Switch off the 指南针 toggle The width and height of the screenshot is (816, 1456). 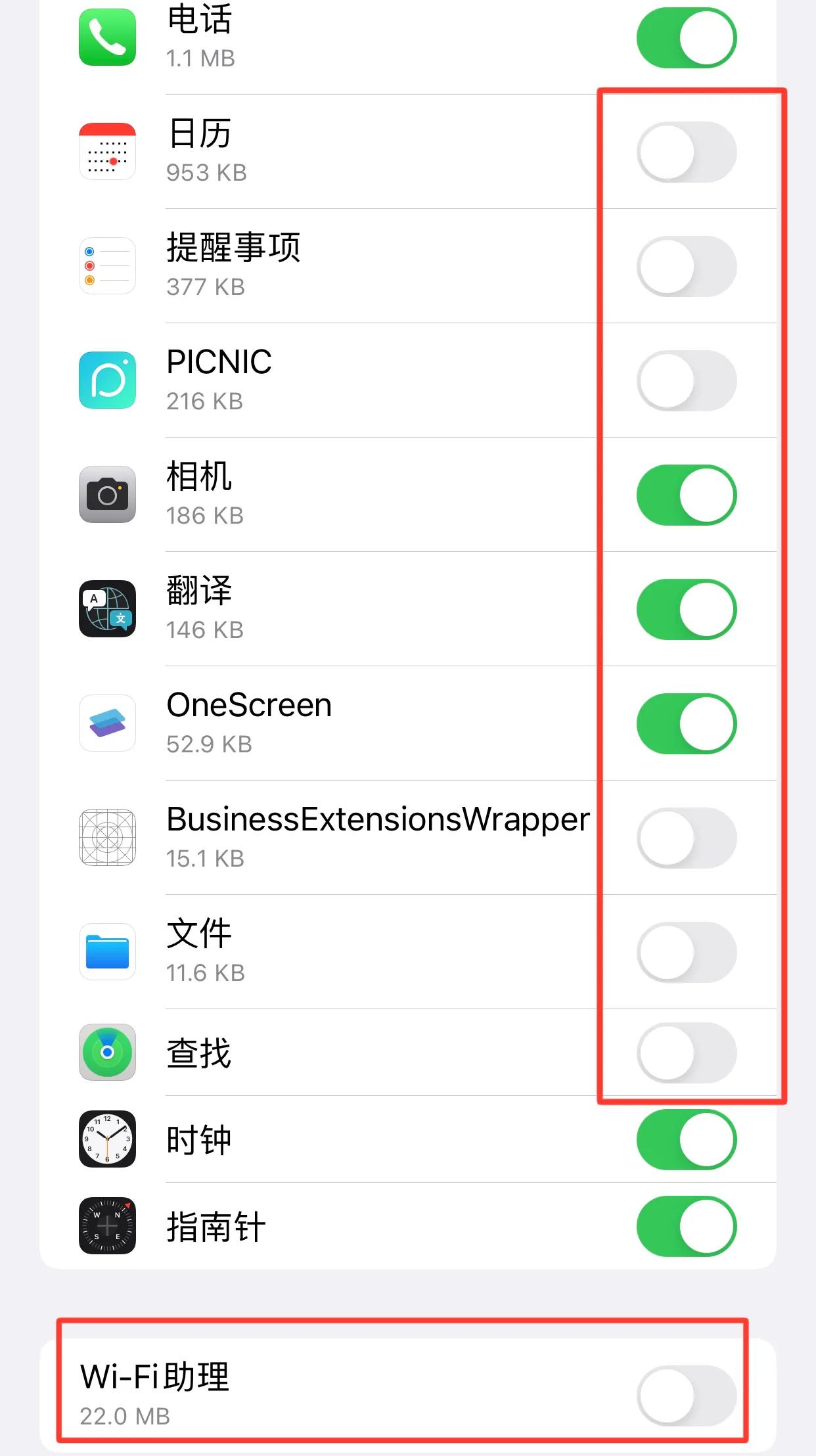687,1226
